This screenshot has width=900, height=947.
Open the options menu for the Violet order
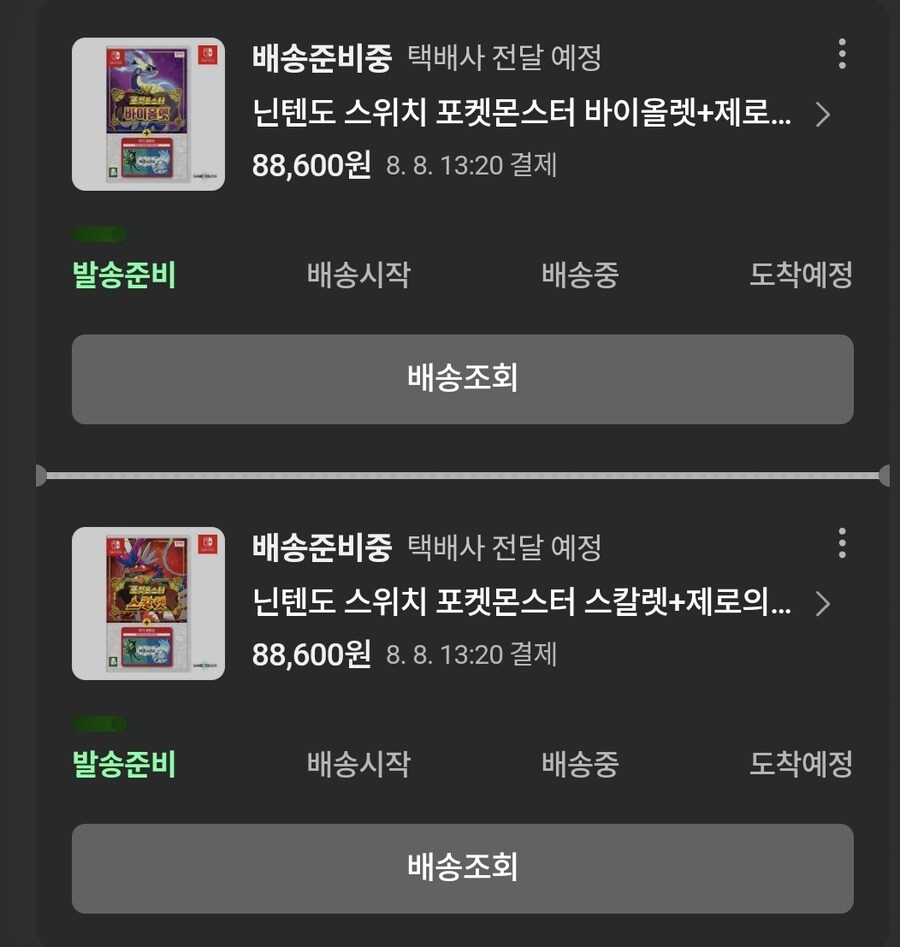coord(842,55)
